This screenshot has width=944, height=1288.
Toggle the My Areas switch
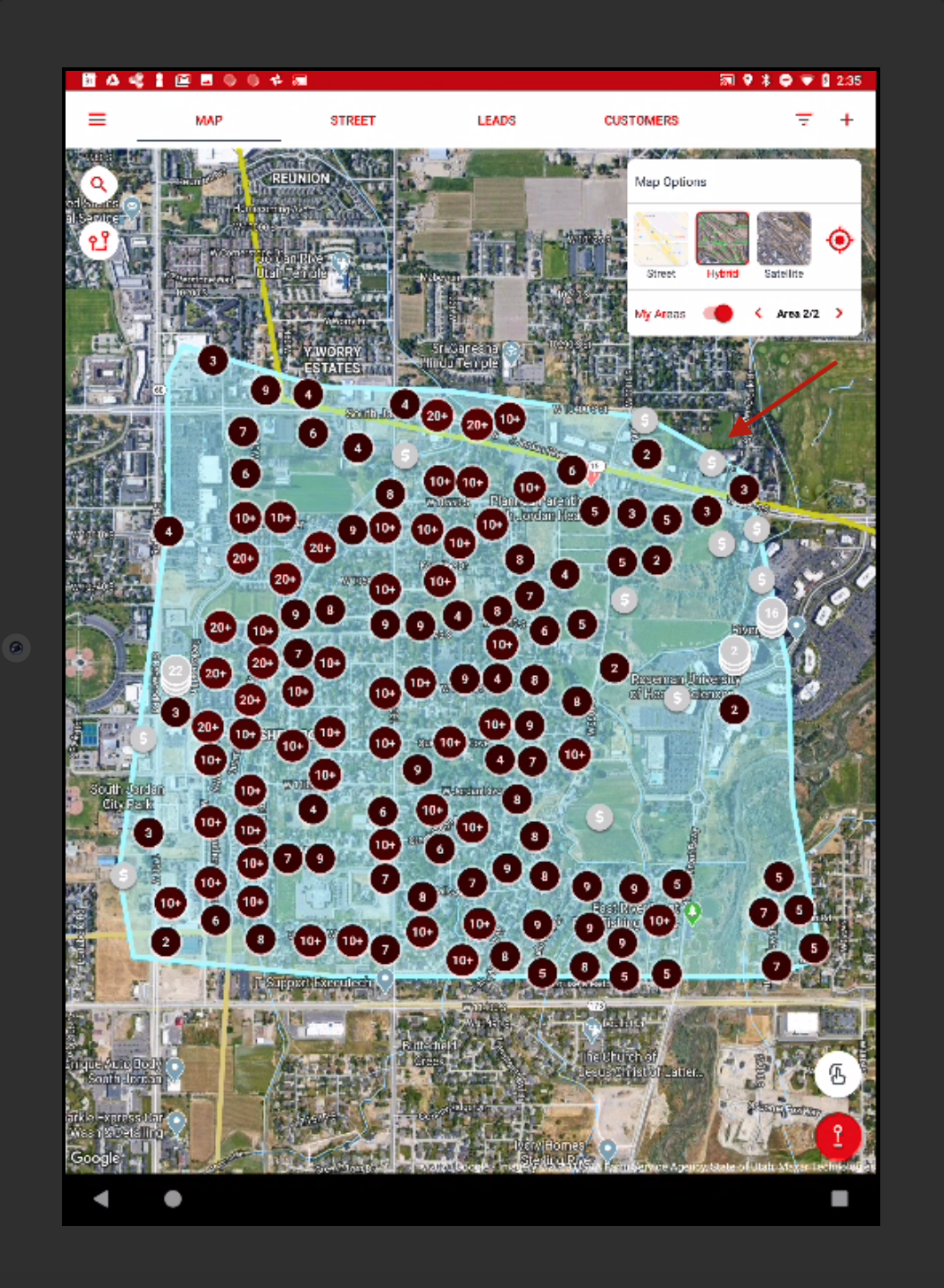coord(718,314)
